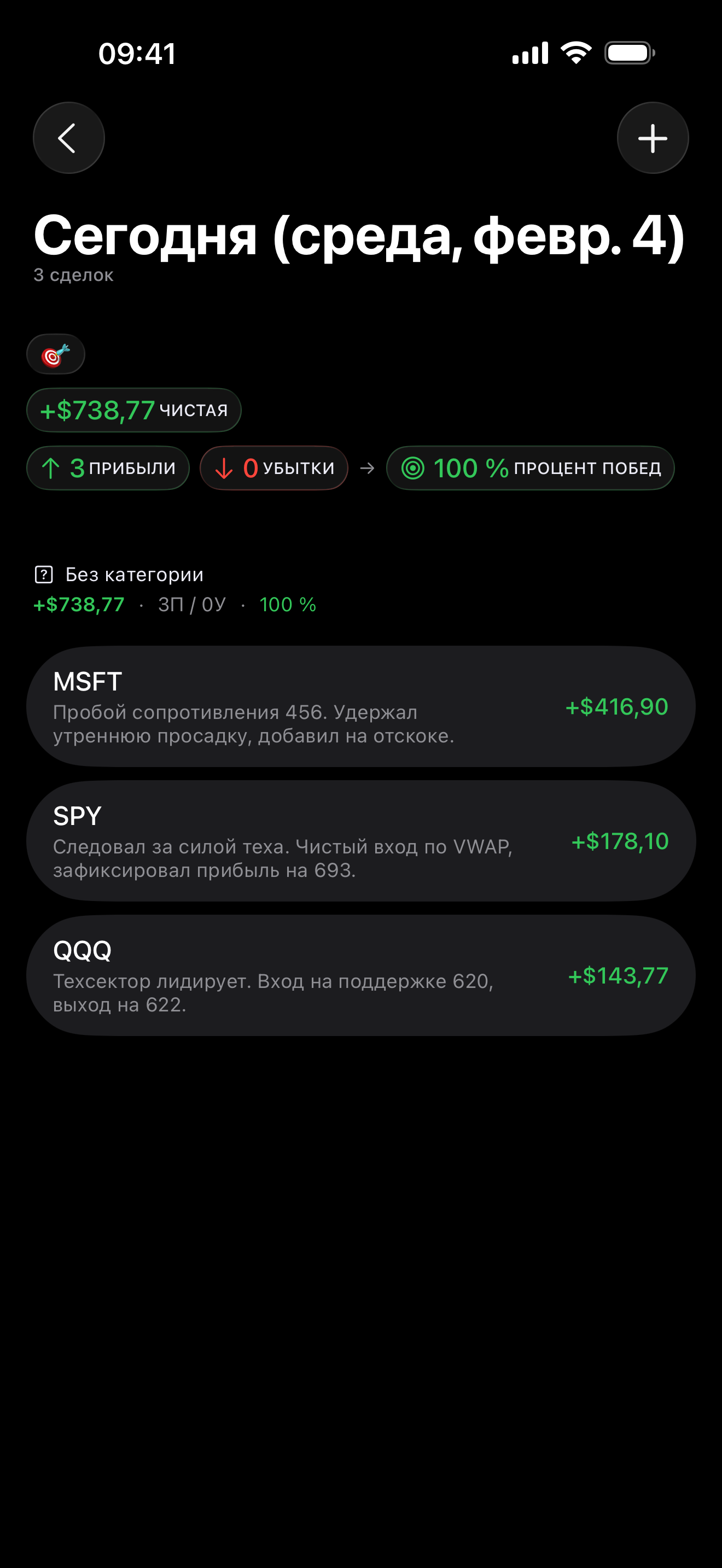Tap the dart target emoji badge
Image resolution: width=722 pixels, height=1568 pixels.
[x=55, y=353]
